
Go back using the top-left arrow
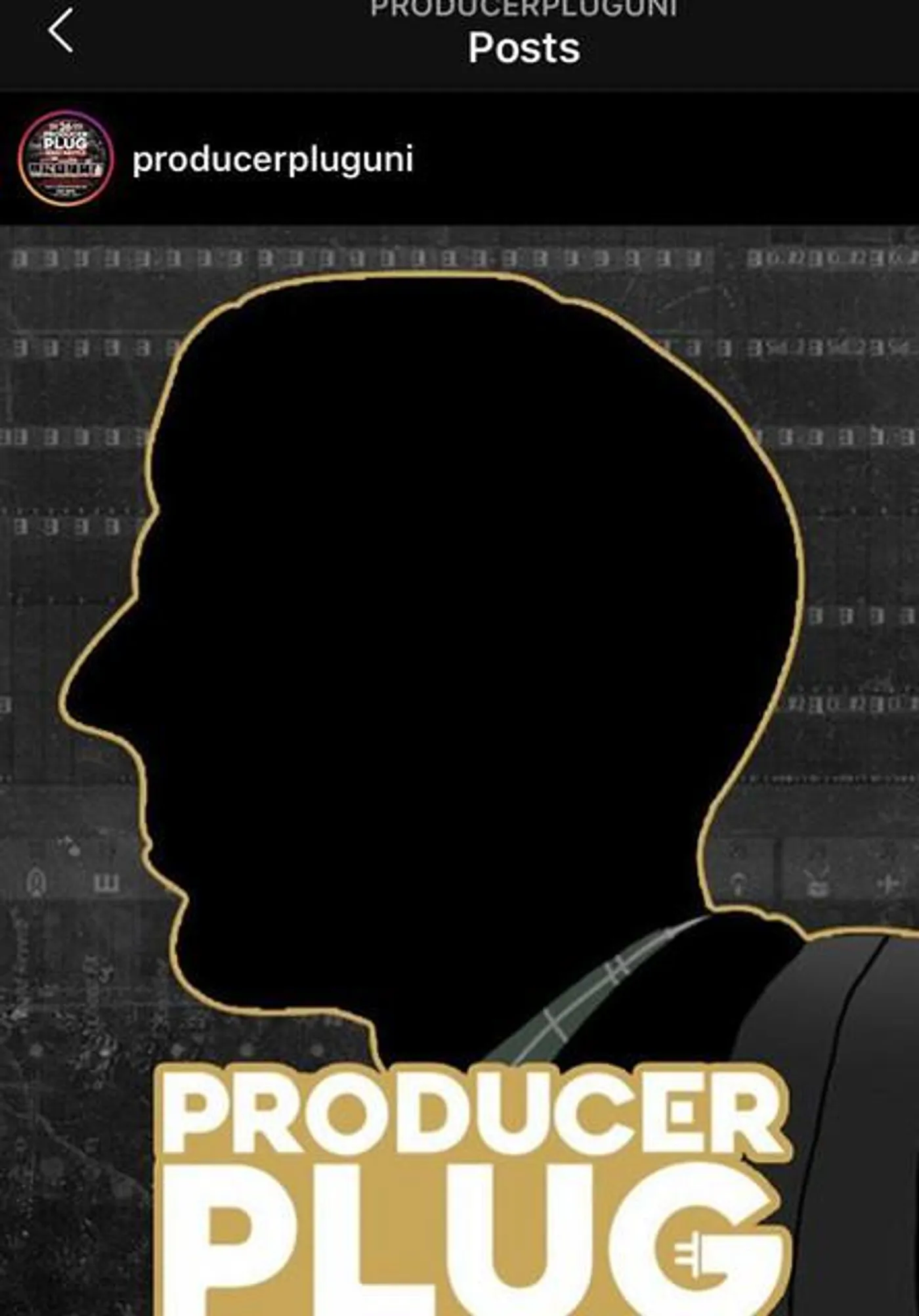click(x=60, y=31)
